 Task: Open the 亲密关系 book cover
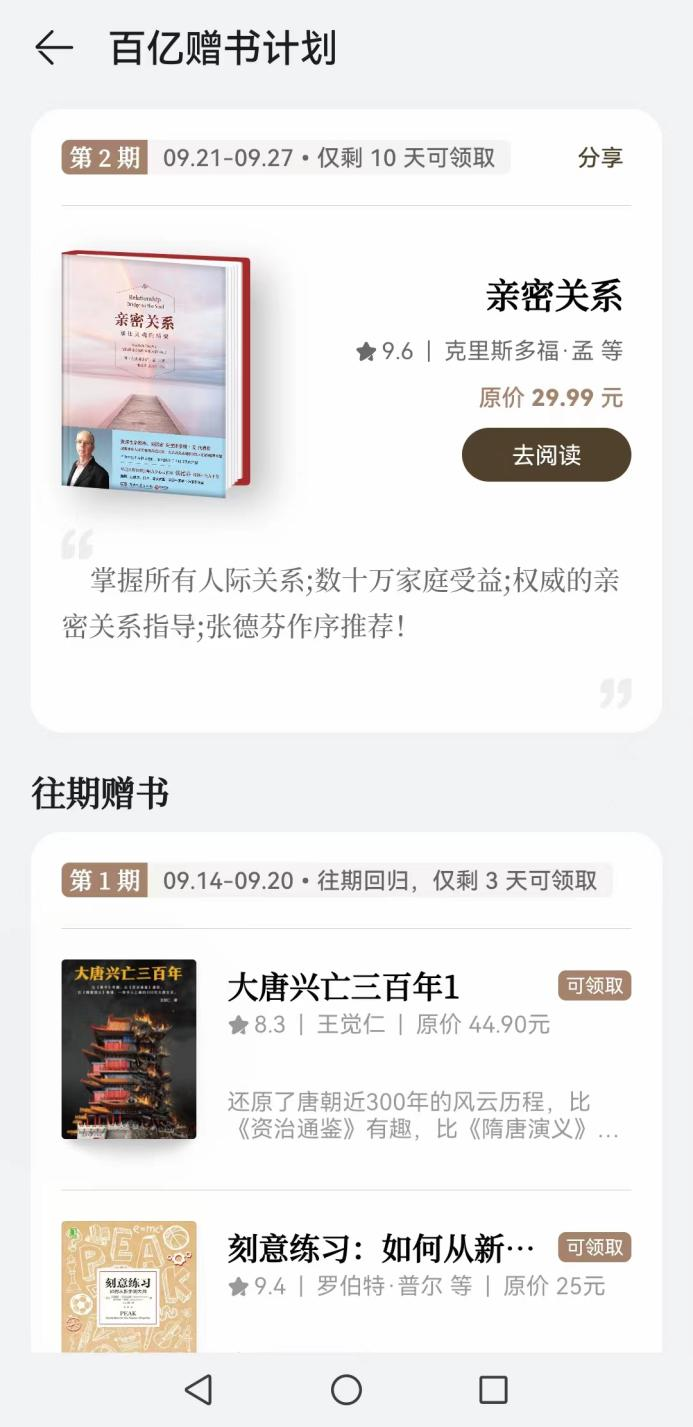[155, 372]
